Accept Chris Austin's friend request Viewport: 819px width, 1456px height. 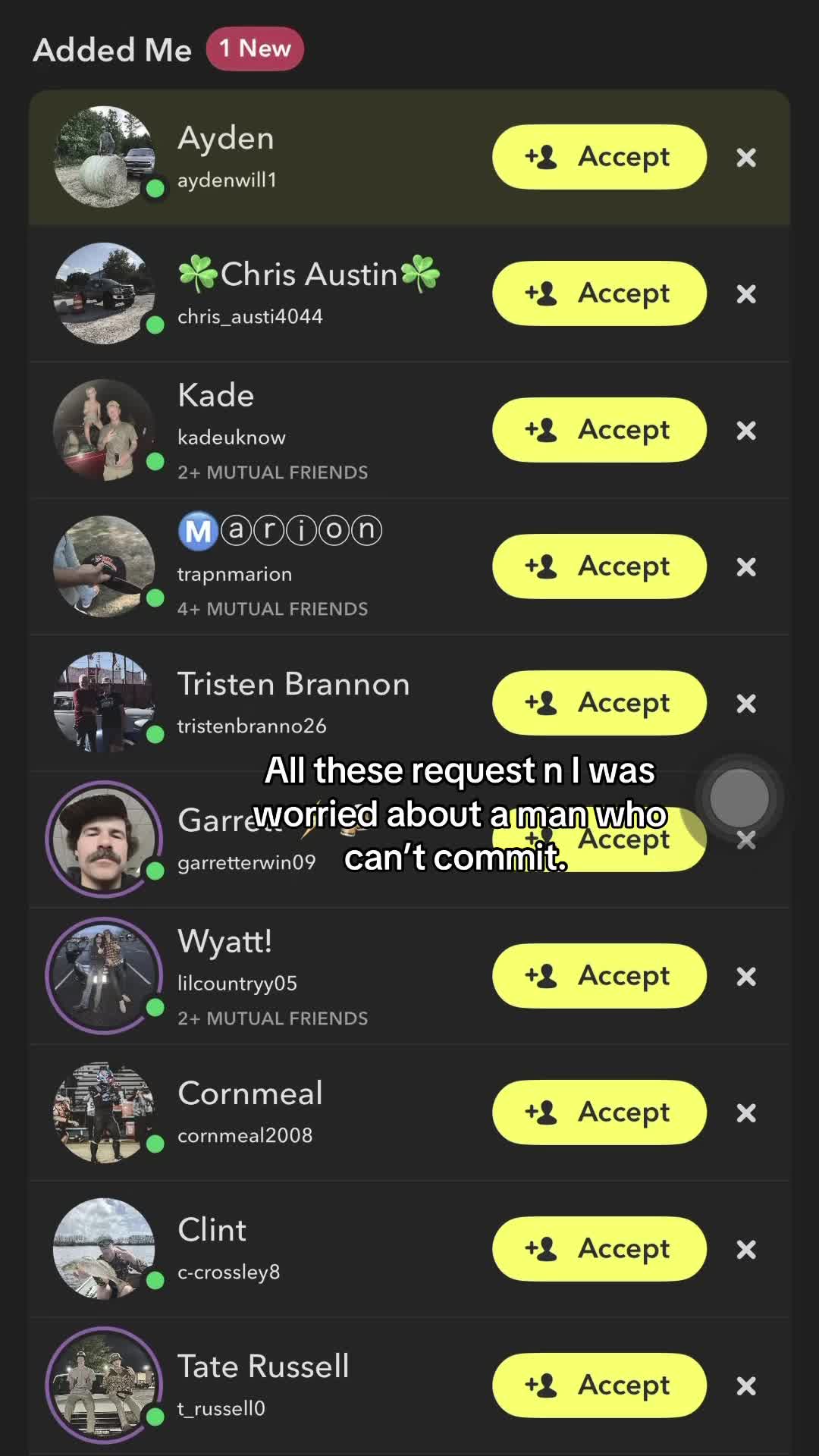[x=599, y=293]
